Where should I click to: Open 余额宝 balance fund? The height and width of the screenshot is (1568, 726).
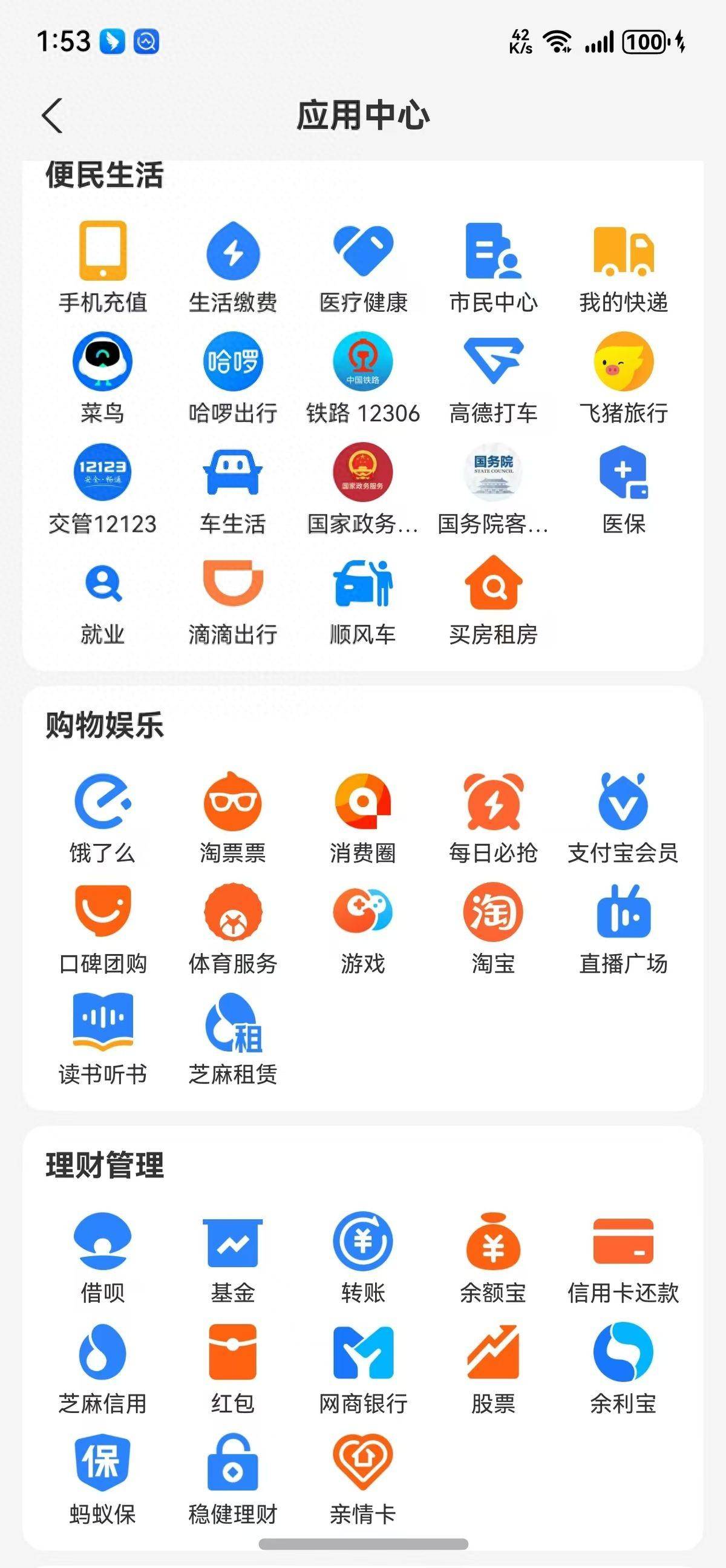point(493,1242)
